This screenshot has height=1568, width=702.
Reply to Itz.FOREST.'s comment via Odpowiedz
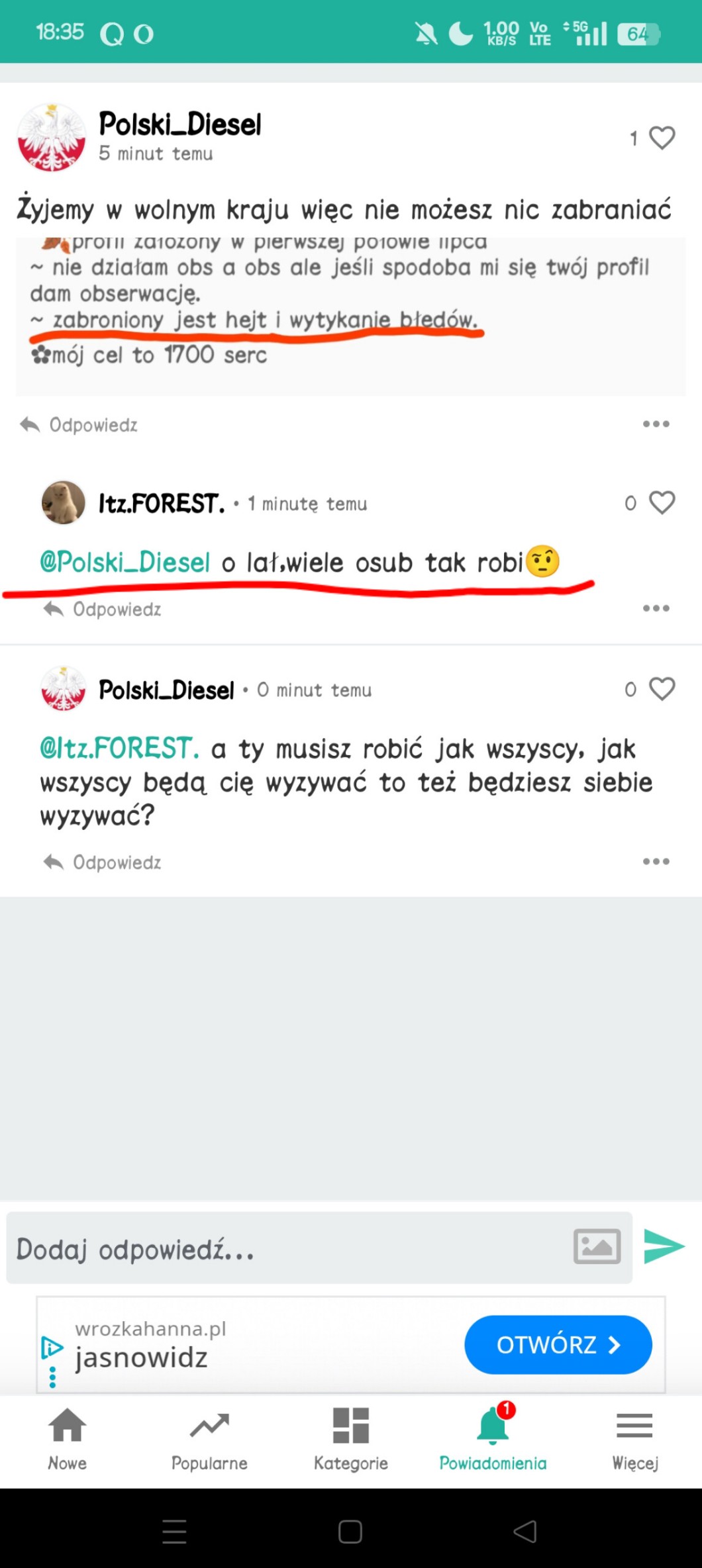(102, 609)
